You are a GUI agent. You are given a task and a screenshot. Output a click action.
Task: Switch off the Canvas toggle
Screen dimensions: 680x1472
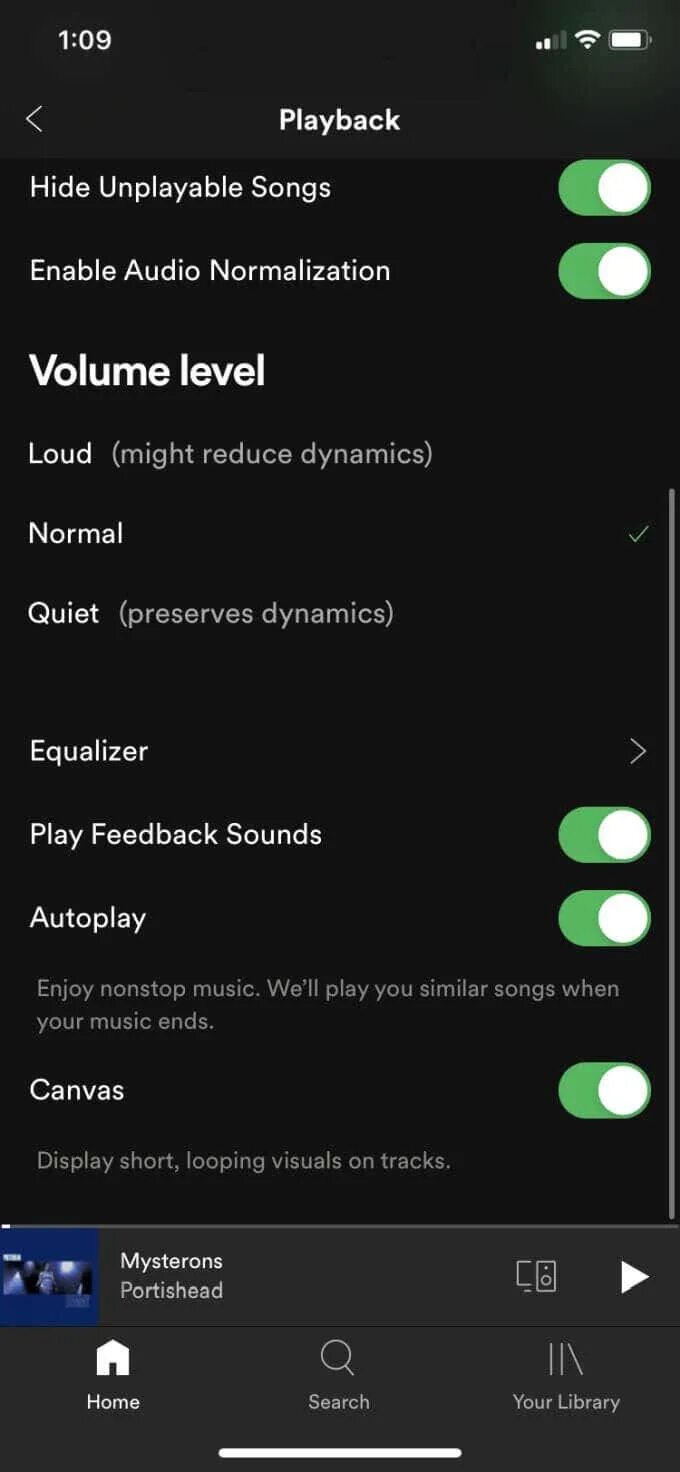[x=604, y=1090]
